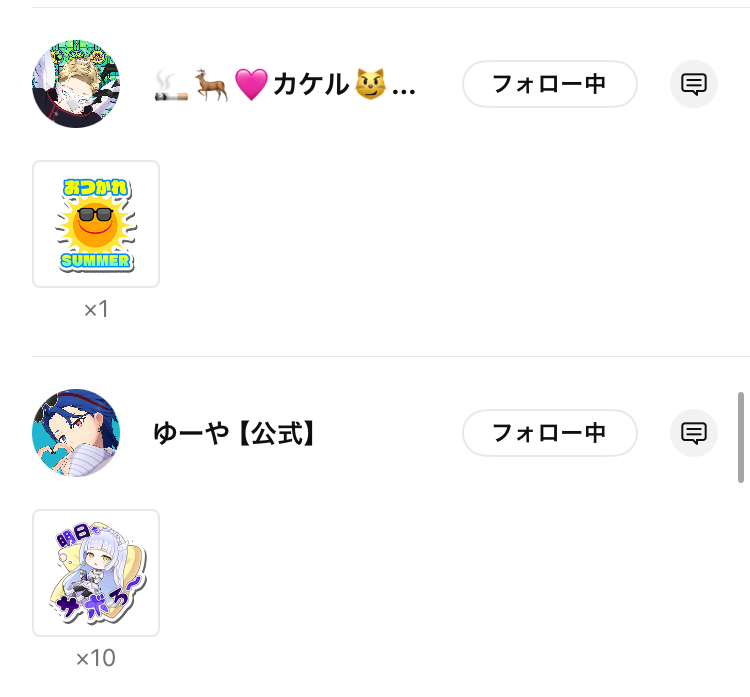Open the message icon next to ゆーや【公式】
The width and height of the screenshot is (750, 697).
[x=694, y=433]
